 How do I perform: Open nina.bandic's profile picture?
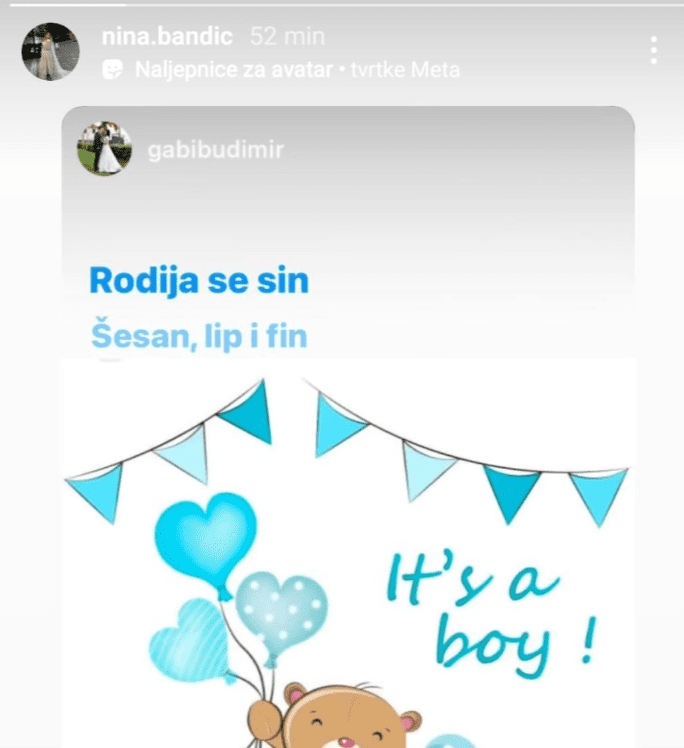point(51,52)
